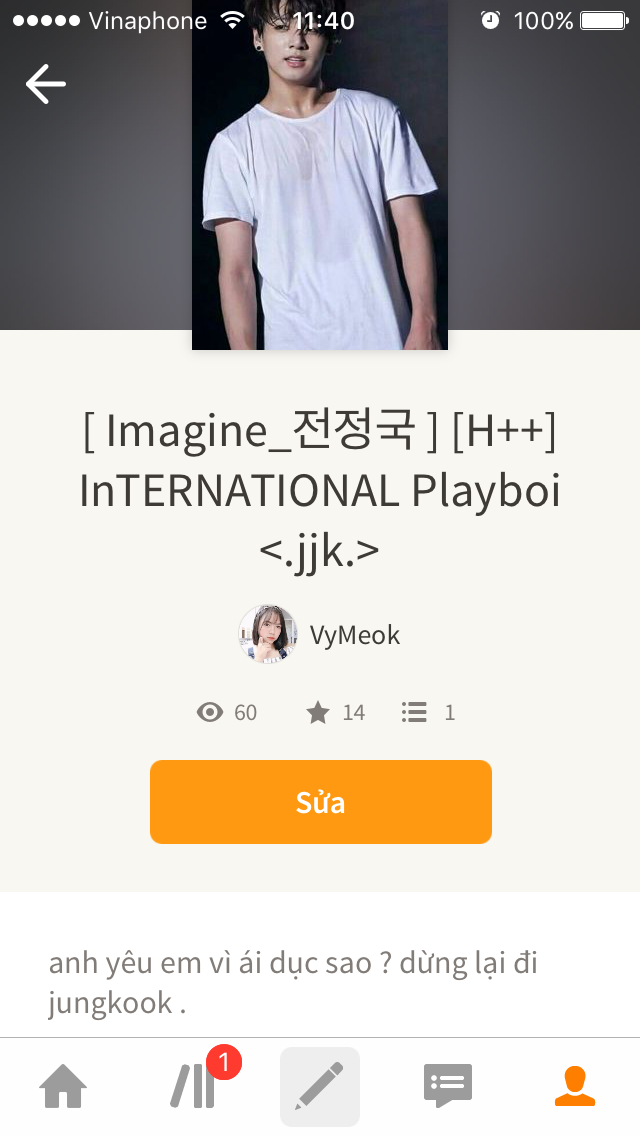Open the Library tab with badge
640x1136 pixels.
coord(193,1086)
